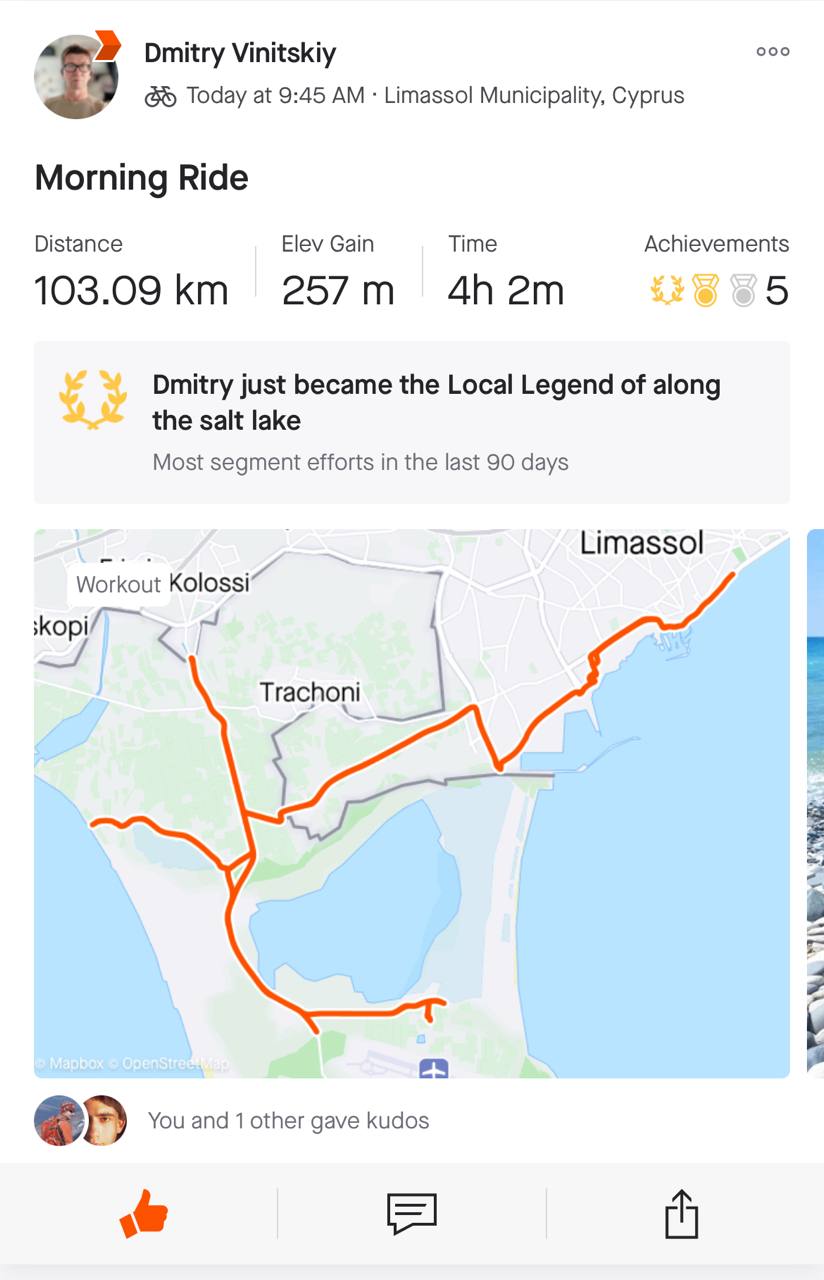Open the beach photo beside the map
This screenshot has height=1280, width=824.
click(x=814, y=803)
